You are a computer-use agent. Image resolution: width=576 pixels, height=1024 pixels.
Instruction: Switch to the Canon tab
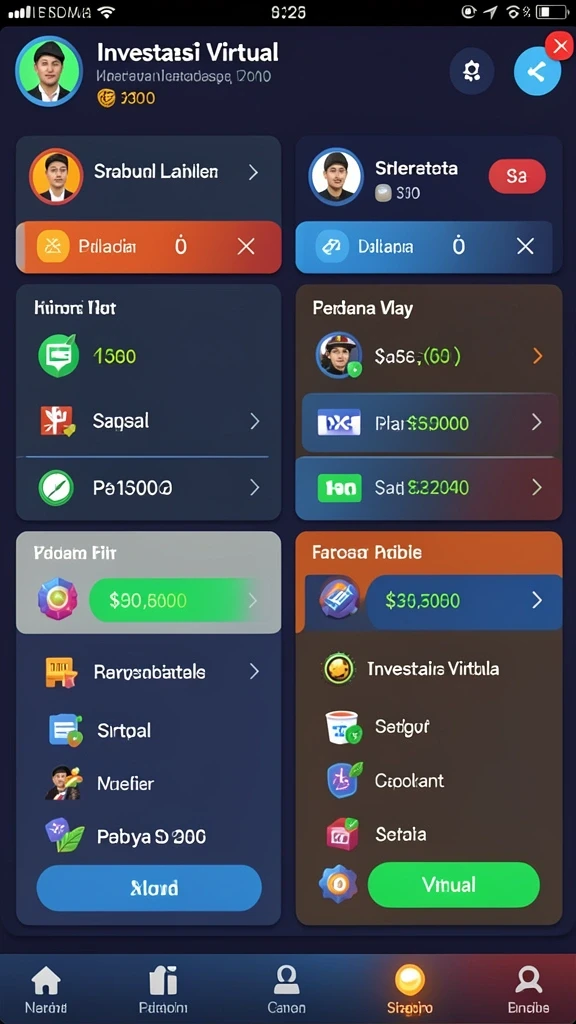click(286, 989)
